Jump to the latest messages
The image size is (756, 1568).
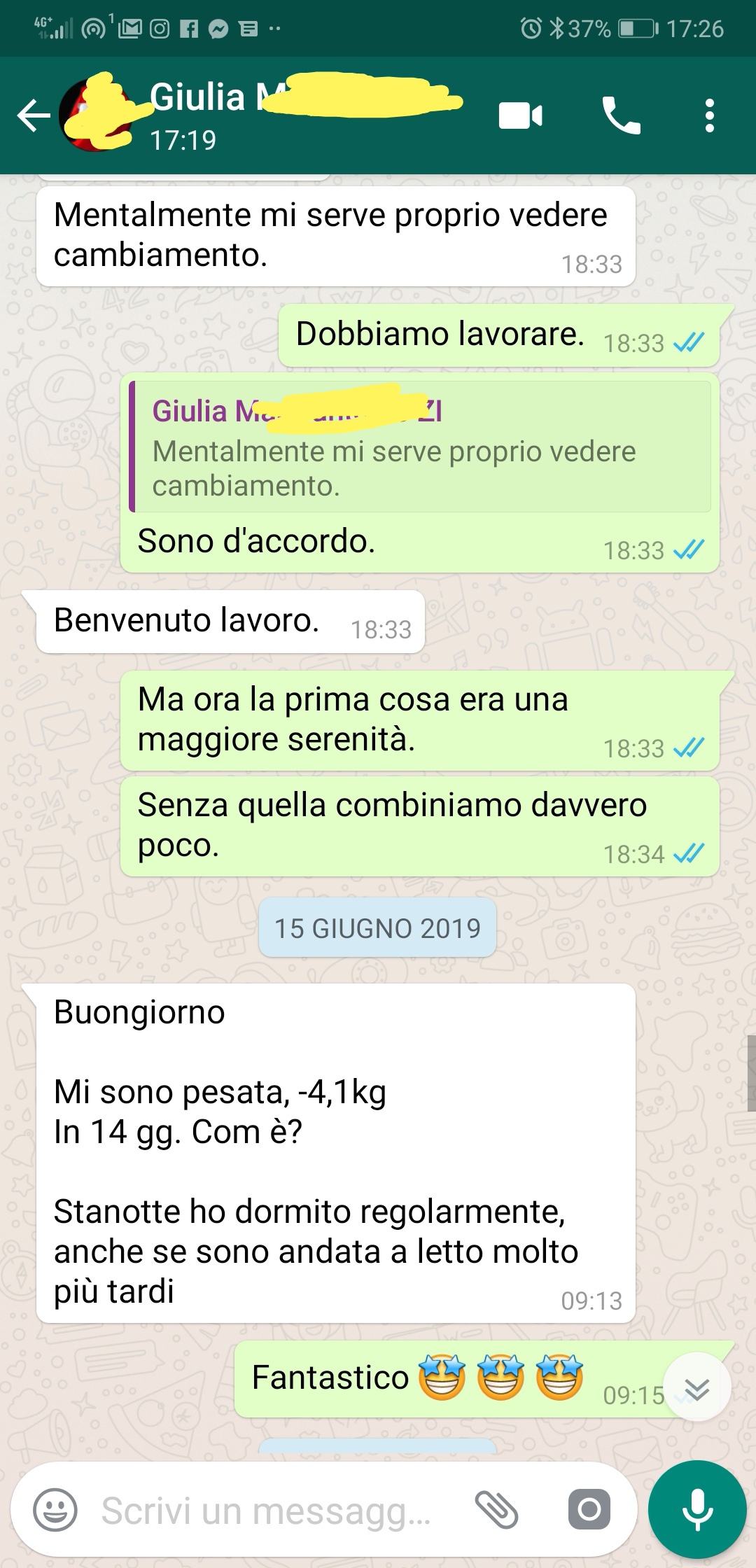(x=696, y=1387)
